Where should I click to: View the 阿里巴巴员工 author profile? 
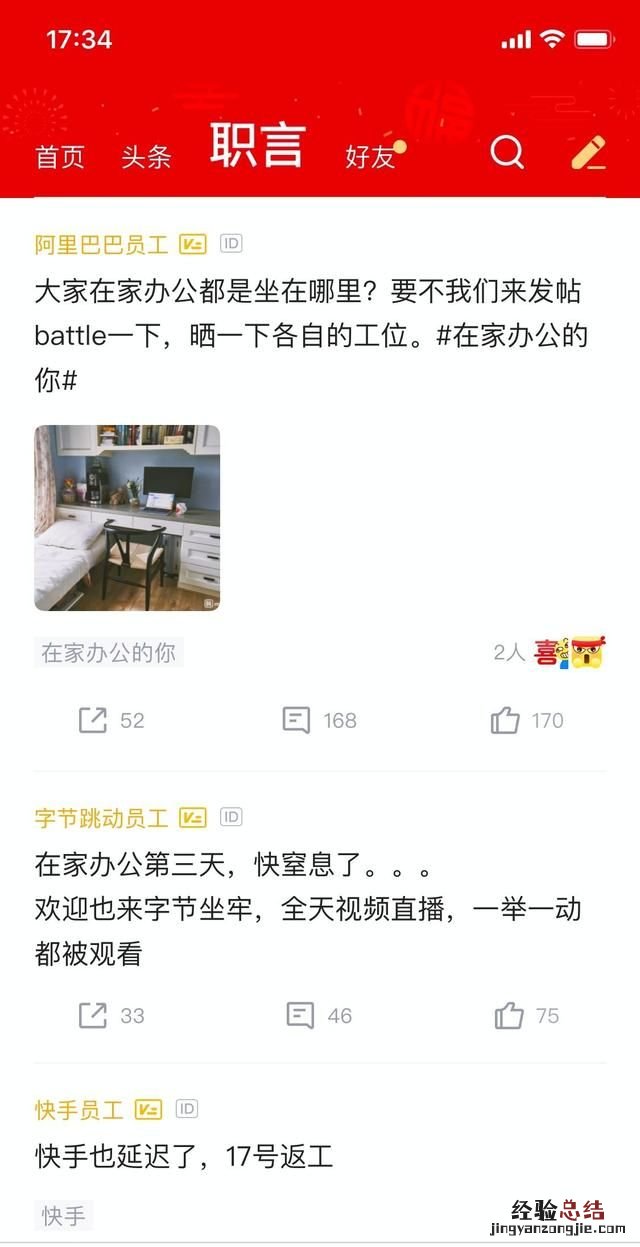point(102,244)
